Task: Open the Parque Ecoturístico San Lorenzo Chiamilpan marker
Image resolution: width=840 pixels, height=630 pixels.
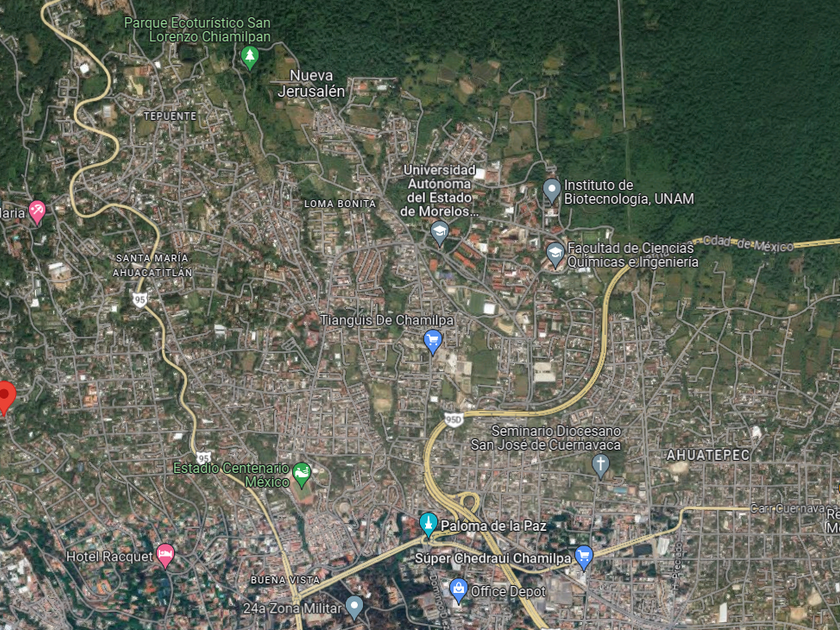Action: pyautogui.click(x=249, y=57)
